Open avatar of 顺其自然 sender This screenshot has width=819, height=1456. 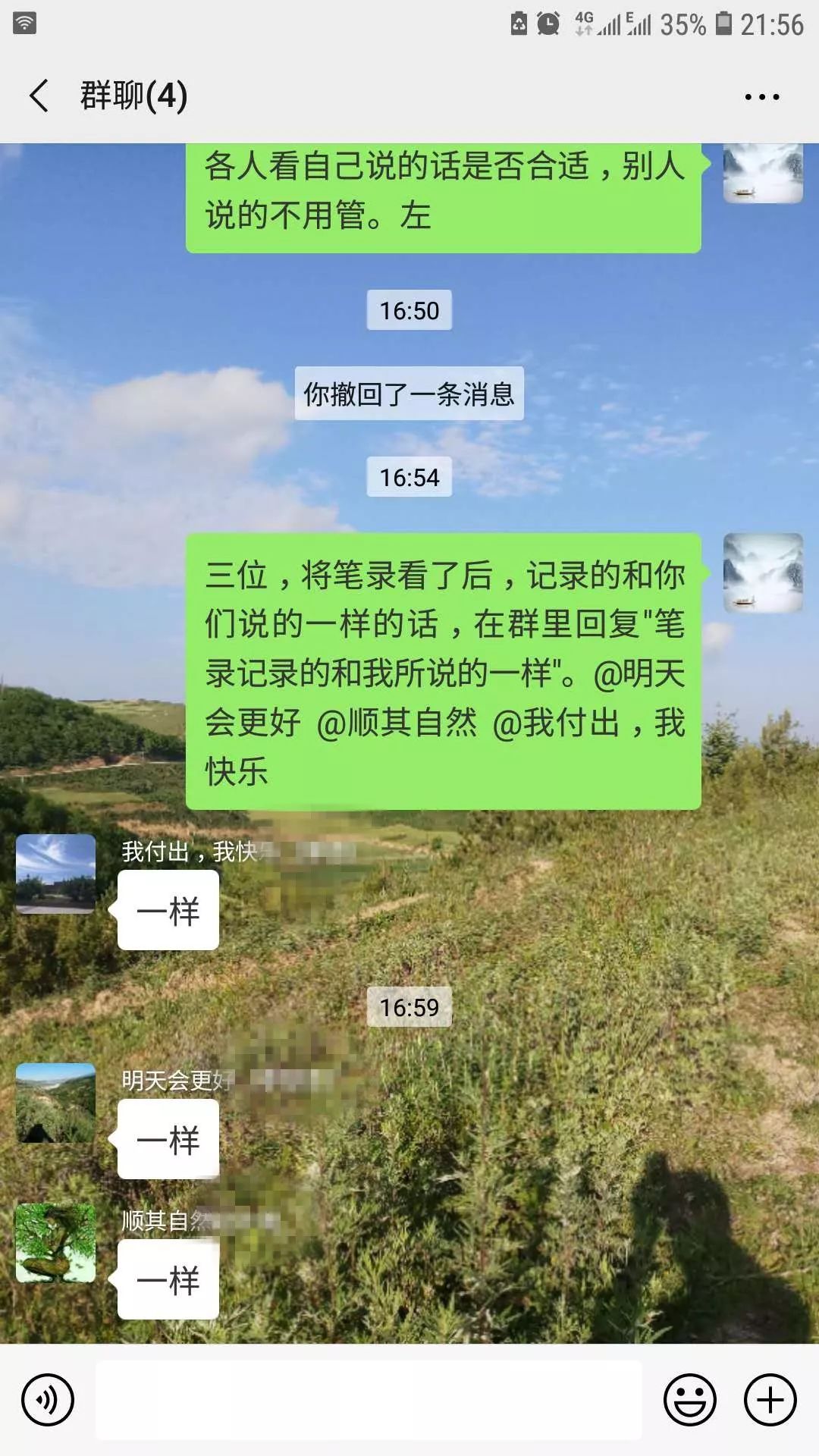pyautogui.click(x=56, y=1243)
